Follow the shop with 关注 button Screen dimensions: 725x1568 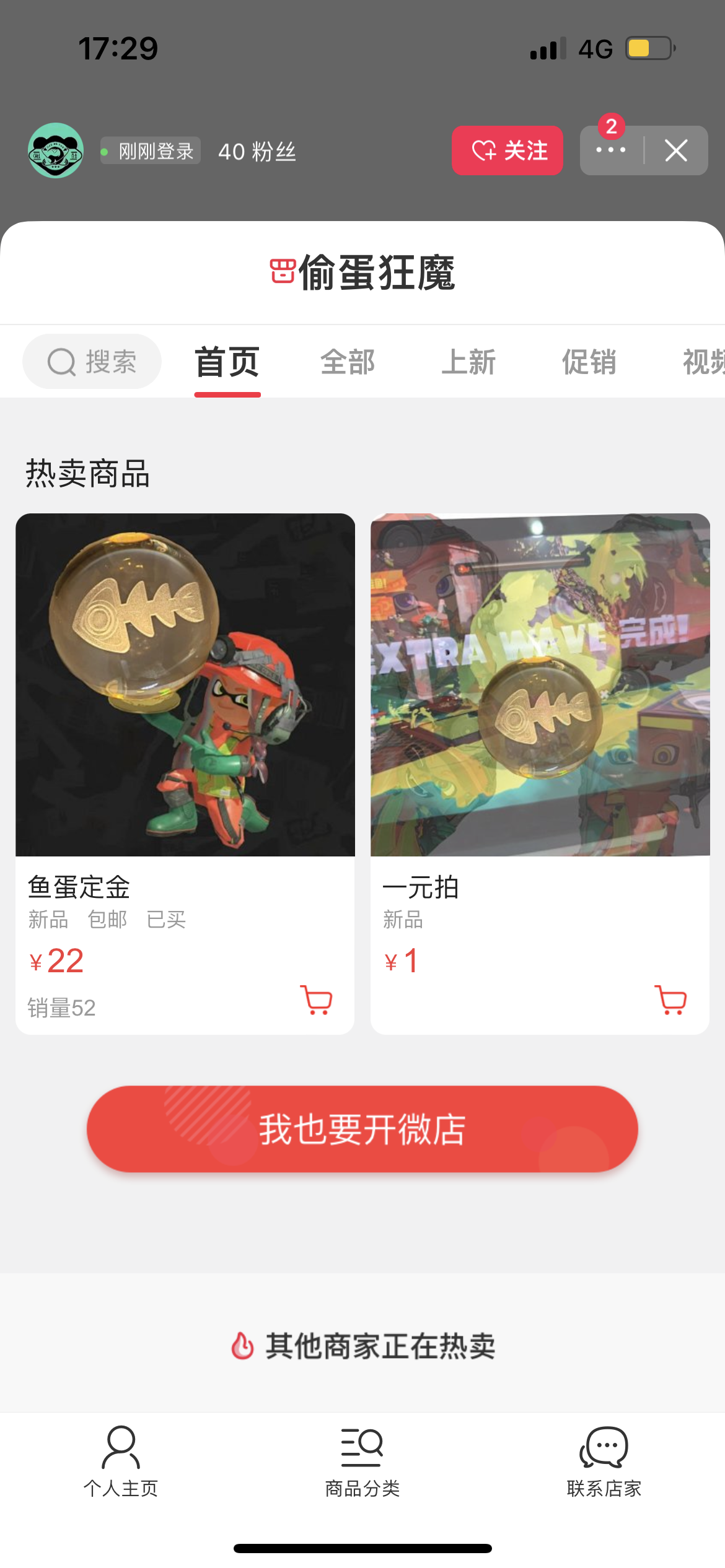pos(507,150)
